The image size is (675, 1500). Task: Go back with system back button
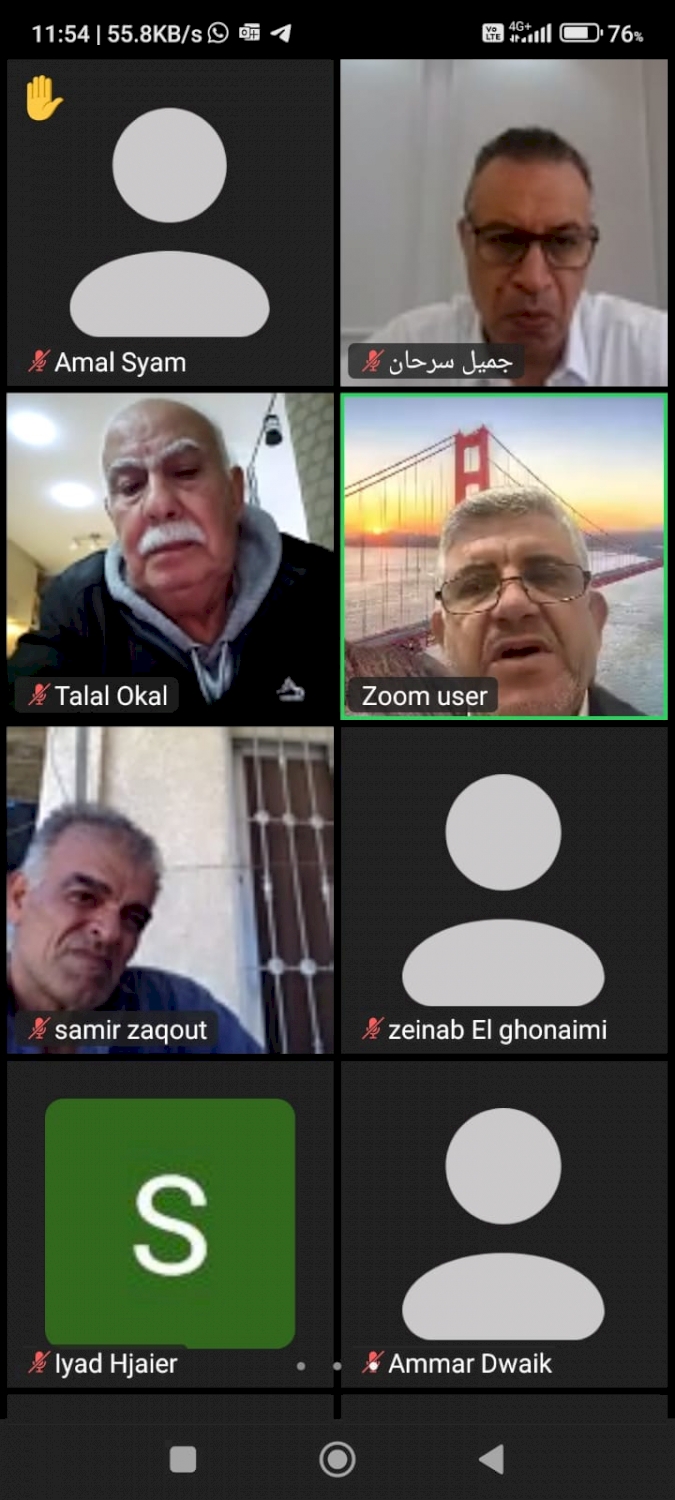click(x=491, y=1460)
